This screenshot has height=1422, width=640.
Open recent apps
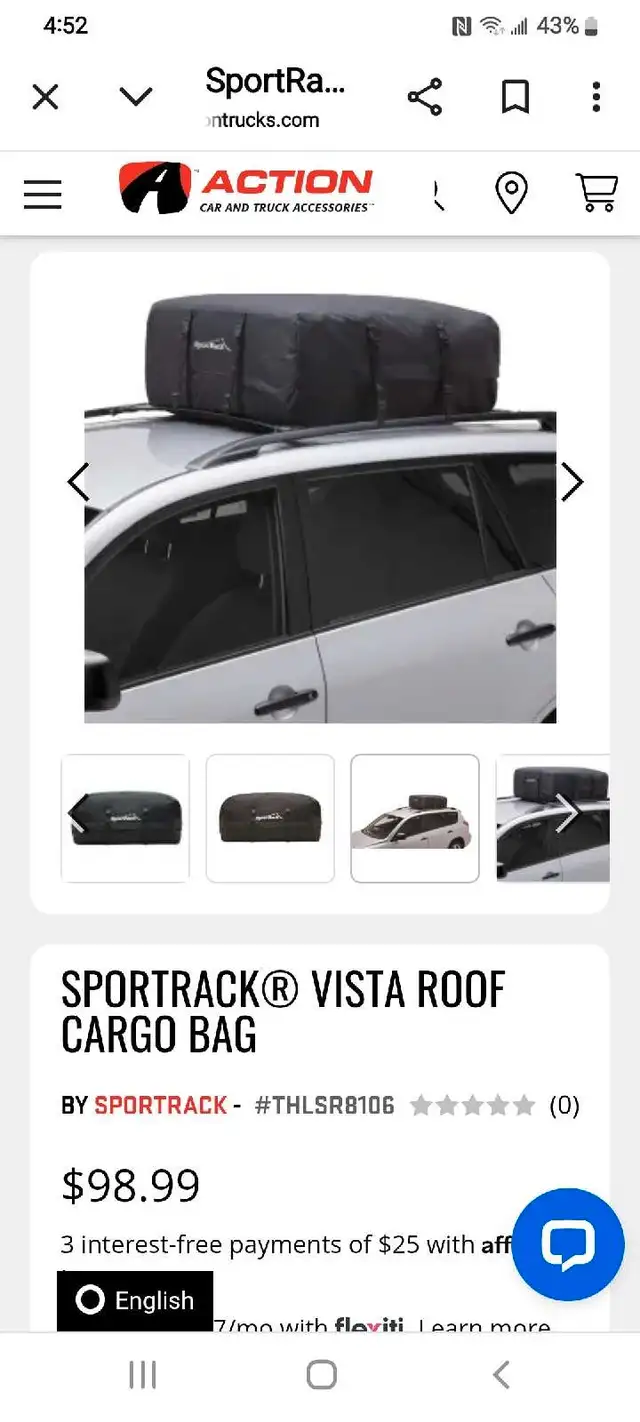(x=143, y=1375)
